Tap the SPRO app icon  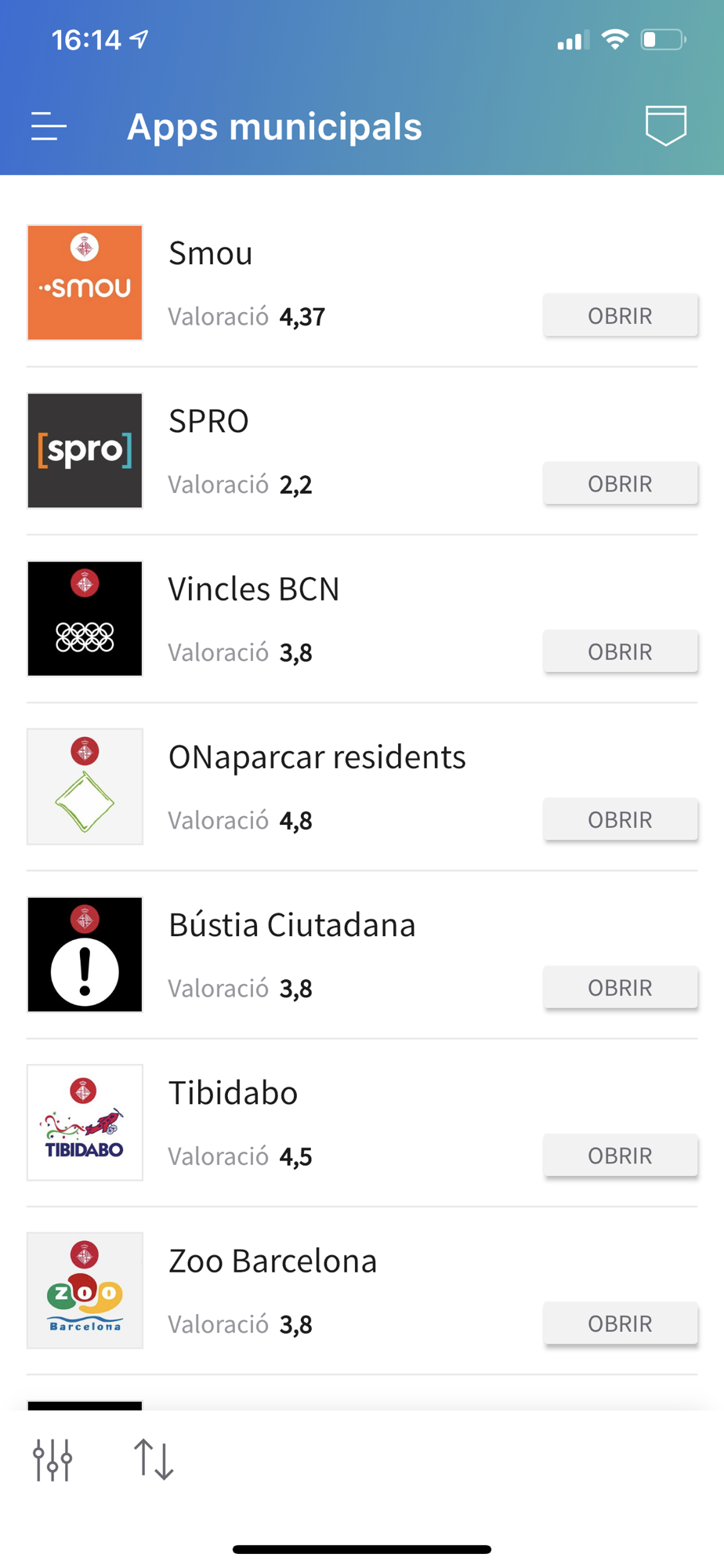coord(85,451)
